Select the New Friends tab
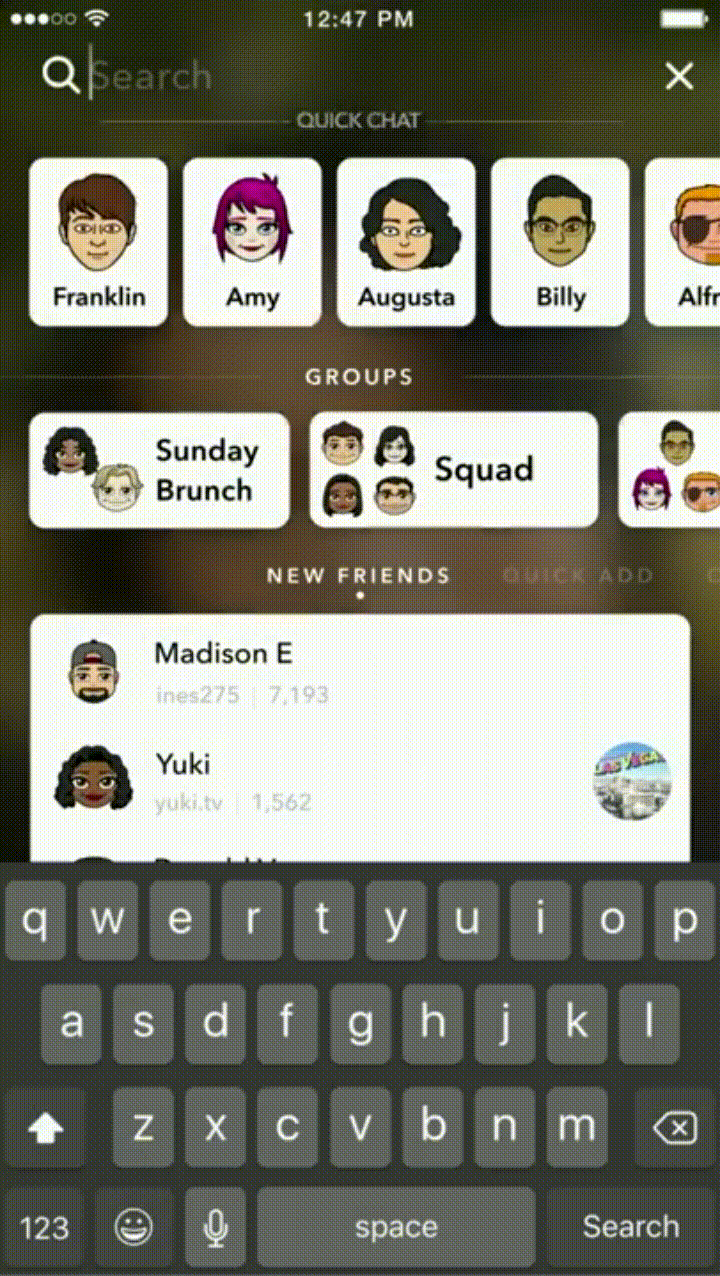The height and width of the screenshot is (1276, 720). [358, 576]
